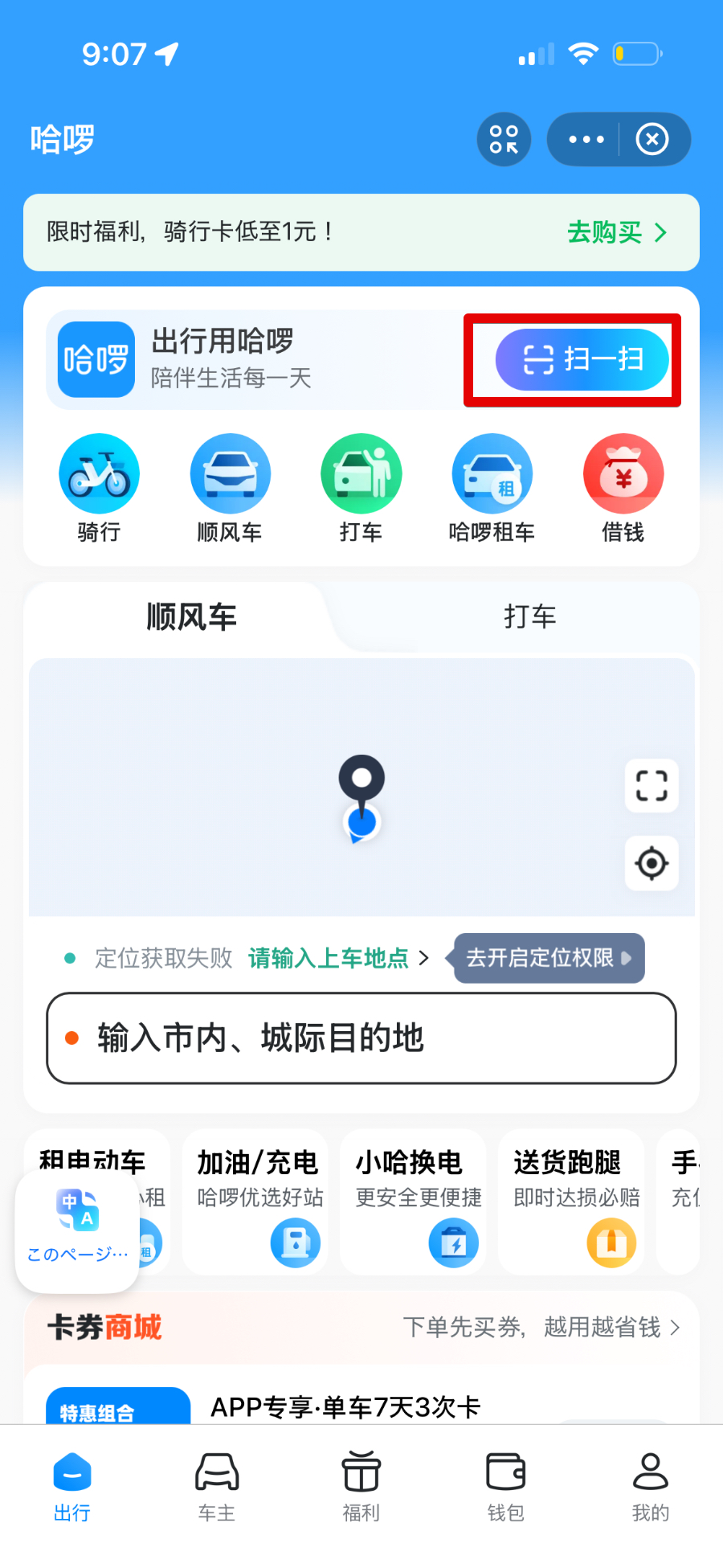Open the mini-program overflow menu
Viewport: 723px width, 1568px height.
586,140
